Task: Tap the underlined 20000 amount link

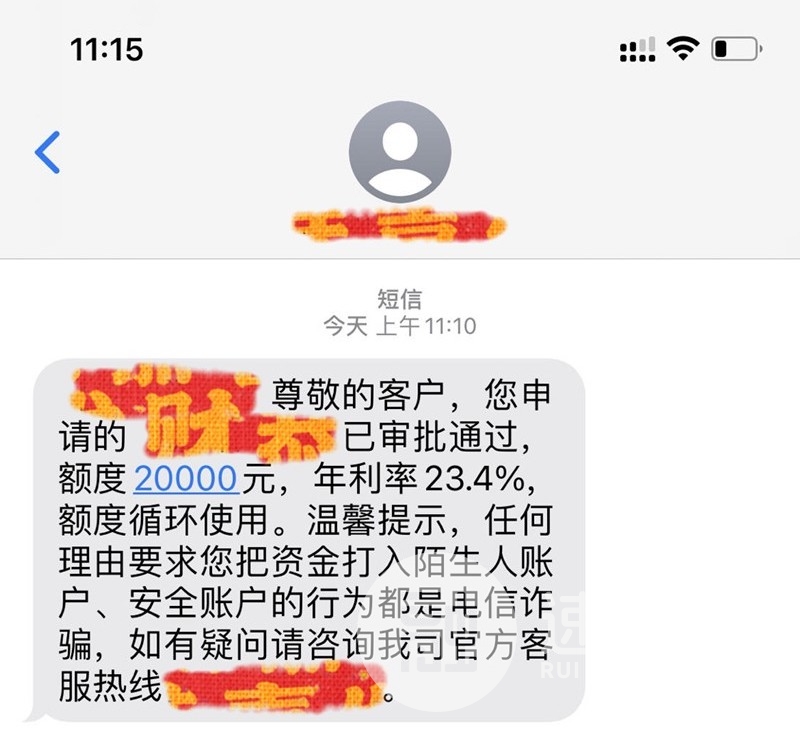Action: (x=186, y=480)
